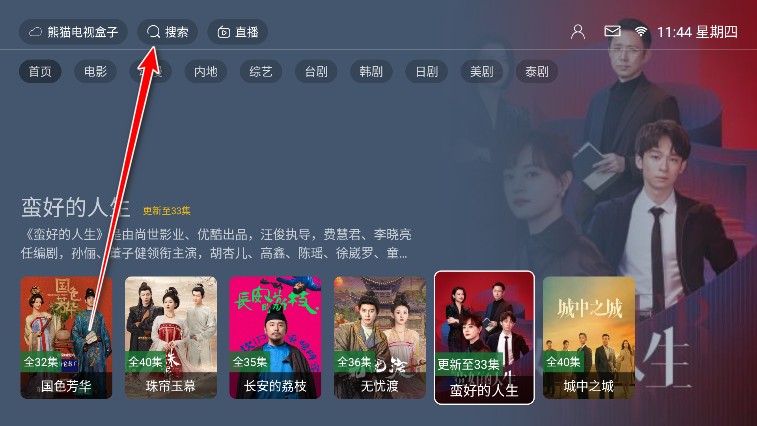This screenshot has width=757, height=426.
Task: Tap the 熊猫电视盒子 button
Action: coord(74,32)
